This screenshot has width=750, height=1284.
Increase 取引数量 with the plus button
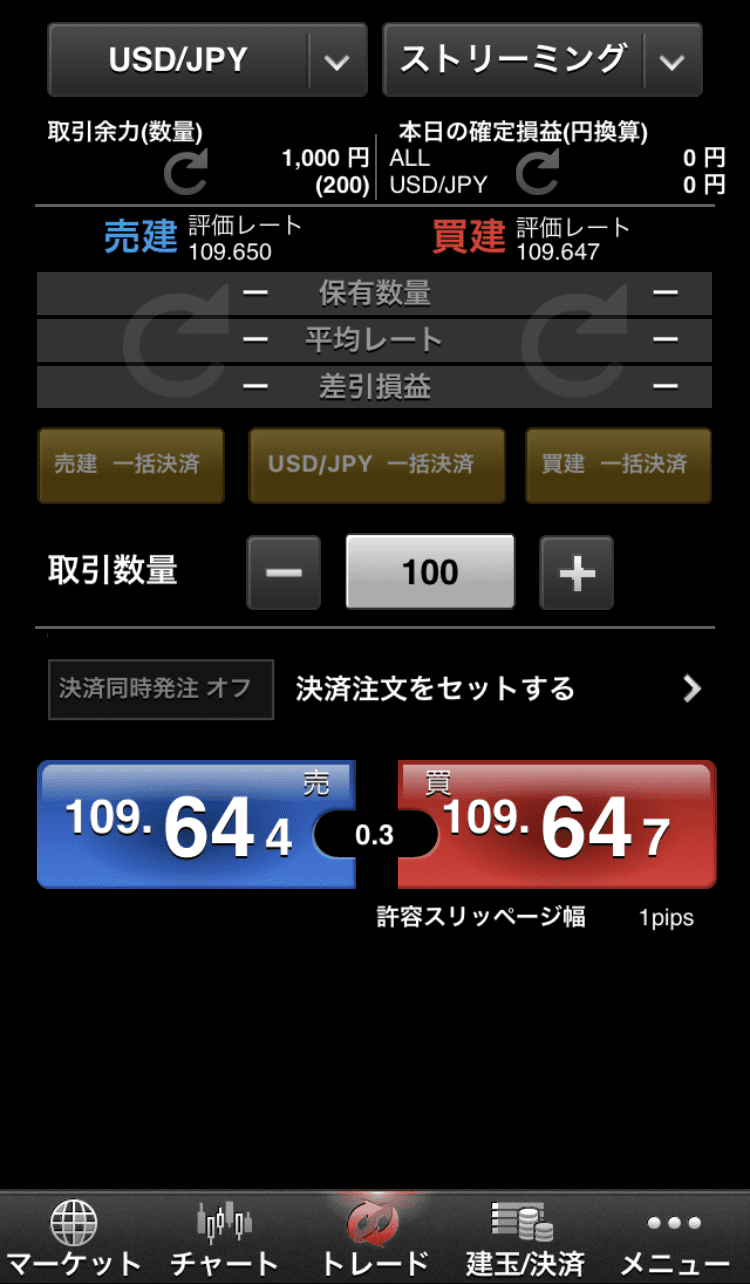tap(577, 572)
